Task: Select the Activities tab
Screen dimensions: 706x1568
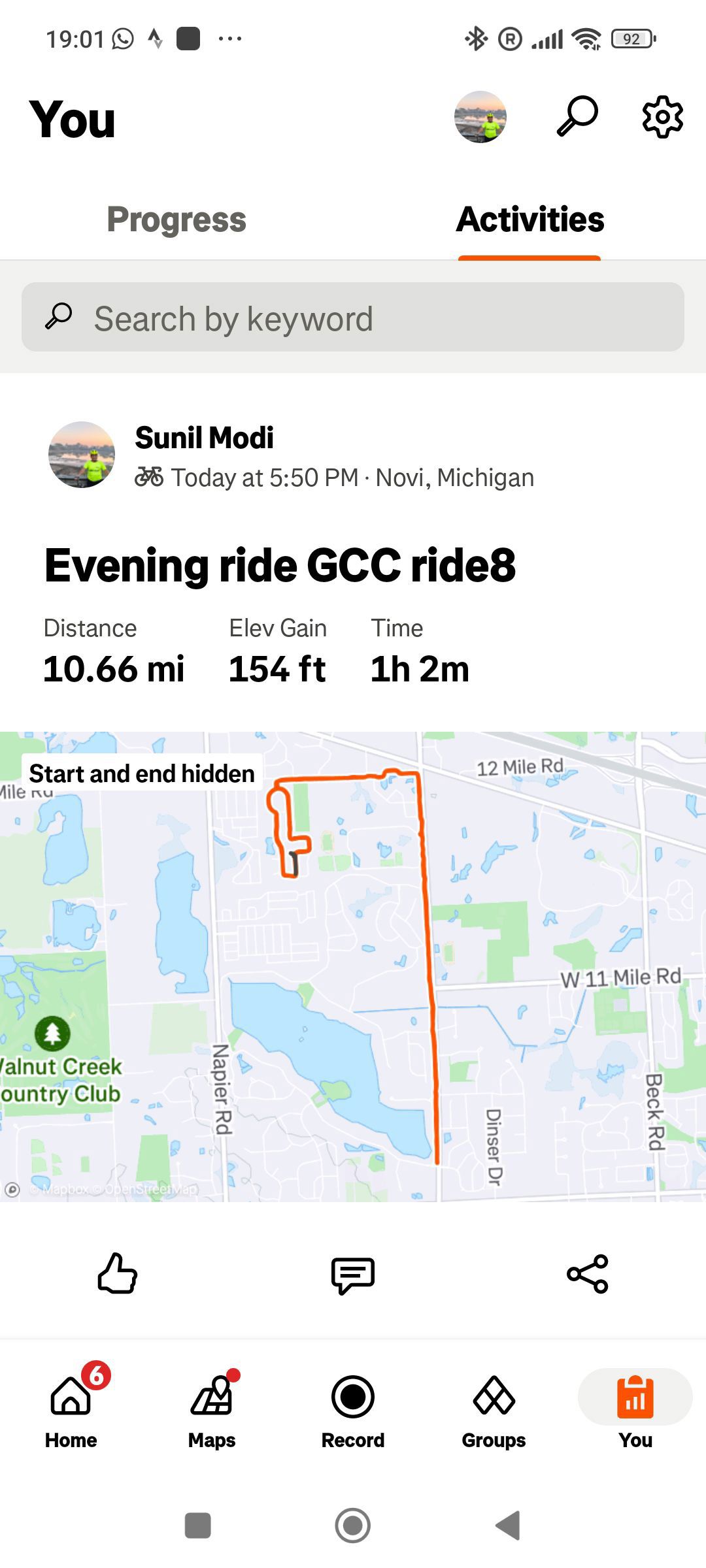Action: [530, 220]
